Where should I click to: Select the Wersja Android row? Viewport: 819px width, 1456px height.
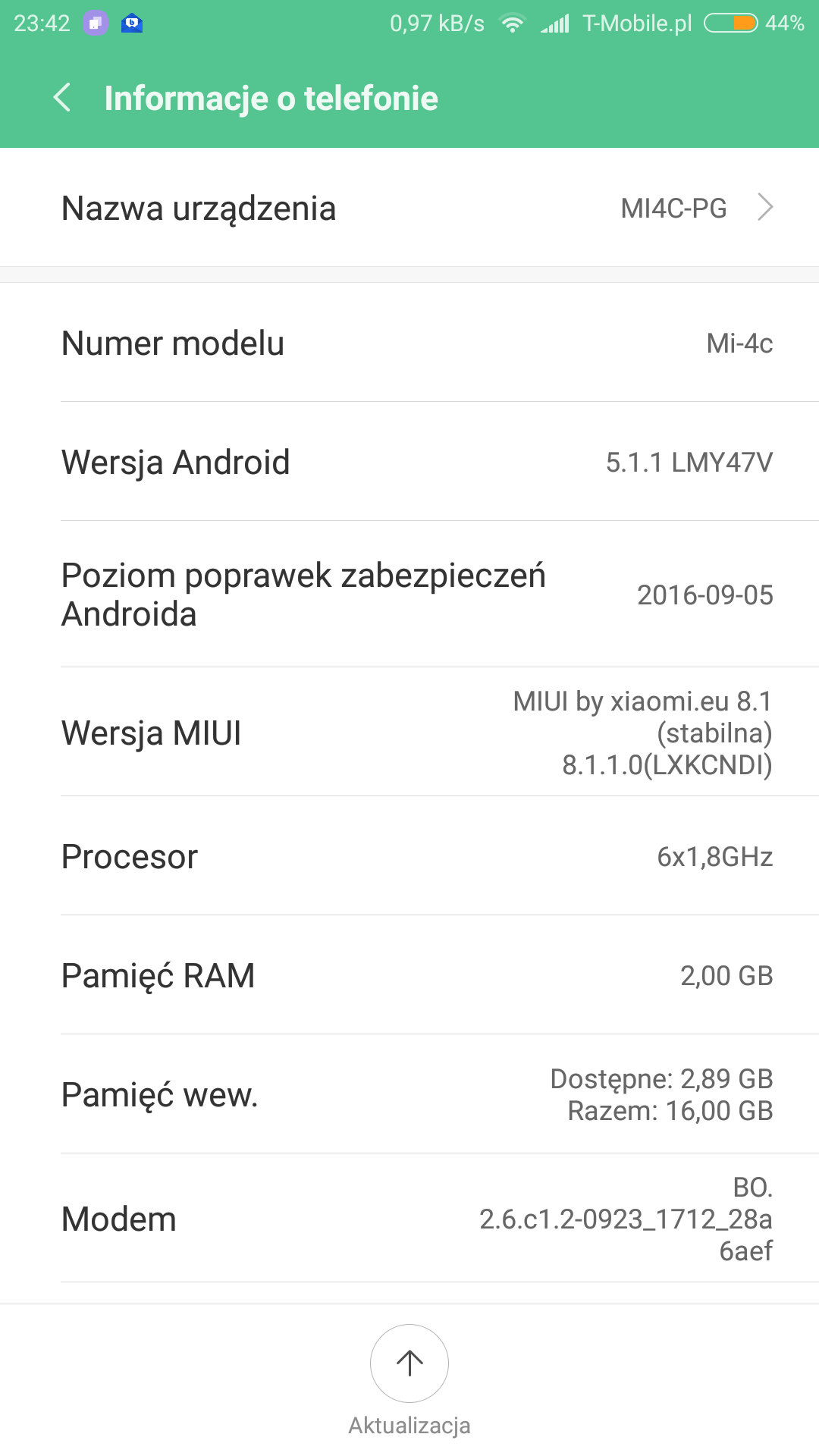tap(409, 462)
